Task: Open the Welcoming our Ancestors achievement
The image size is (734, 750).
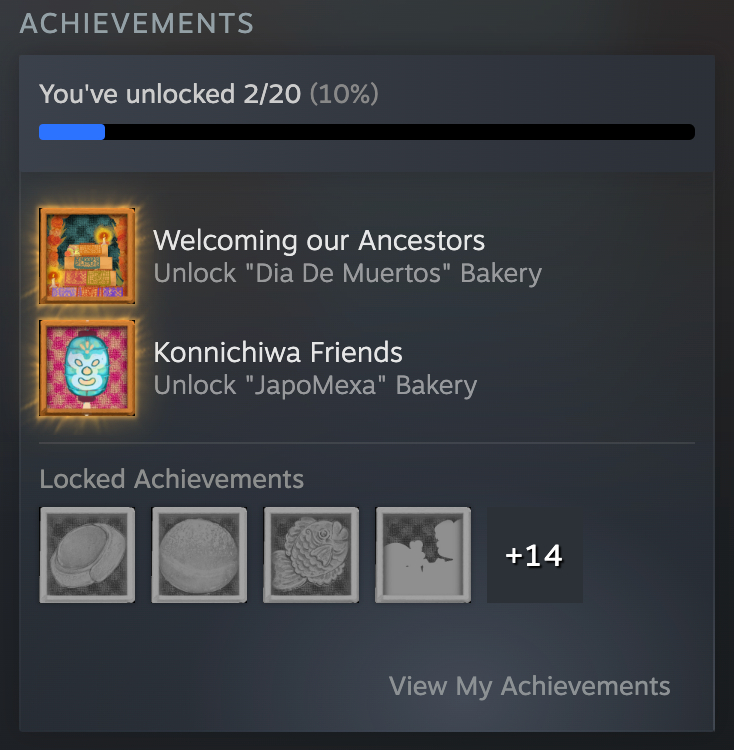Action: [318, 241]
